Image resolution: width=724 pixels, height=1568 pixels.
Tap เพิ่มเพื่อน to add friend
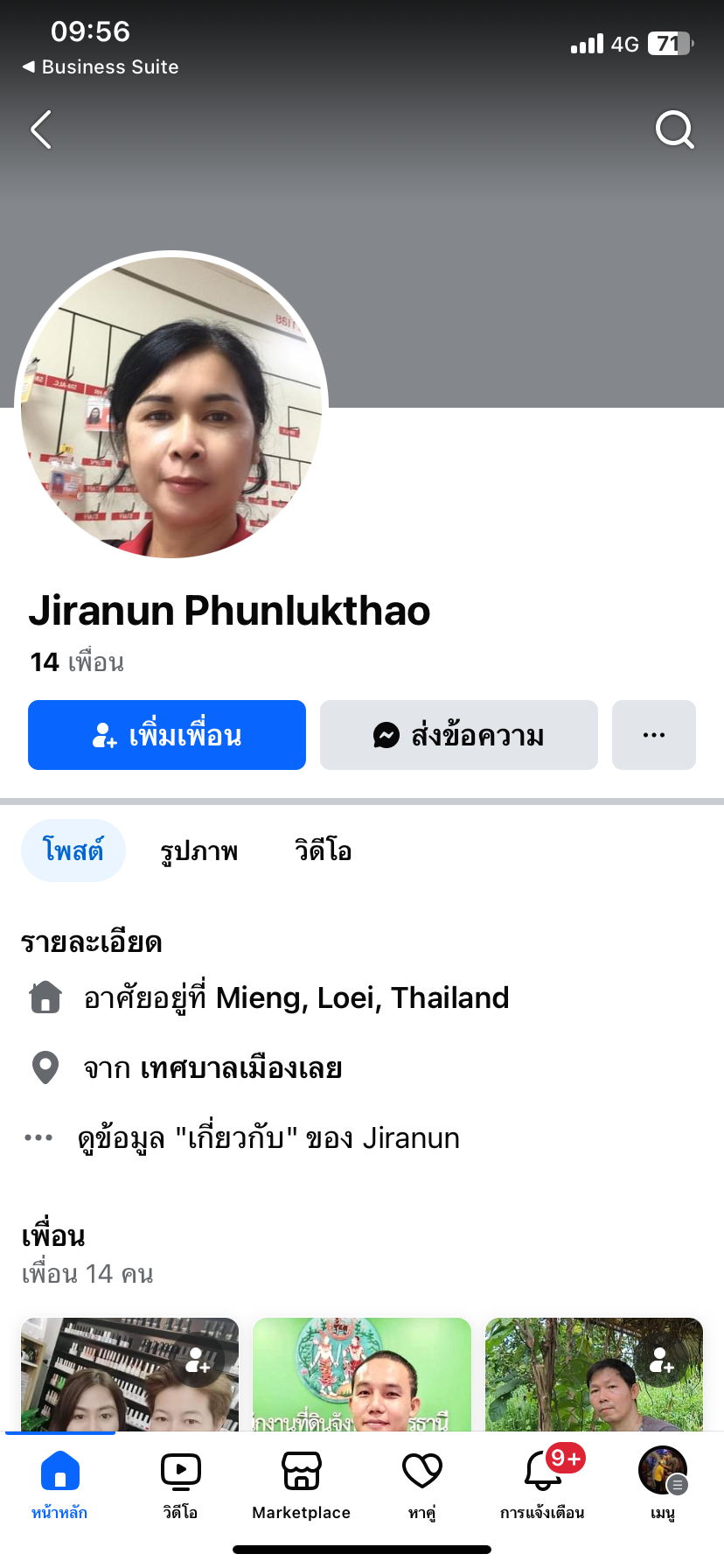click(x=167, y=735)
